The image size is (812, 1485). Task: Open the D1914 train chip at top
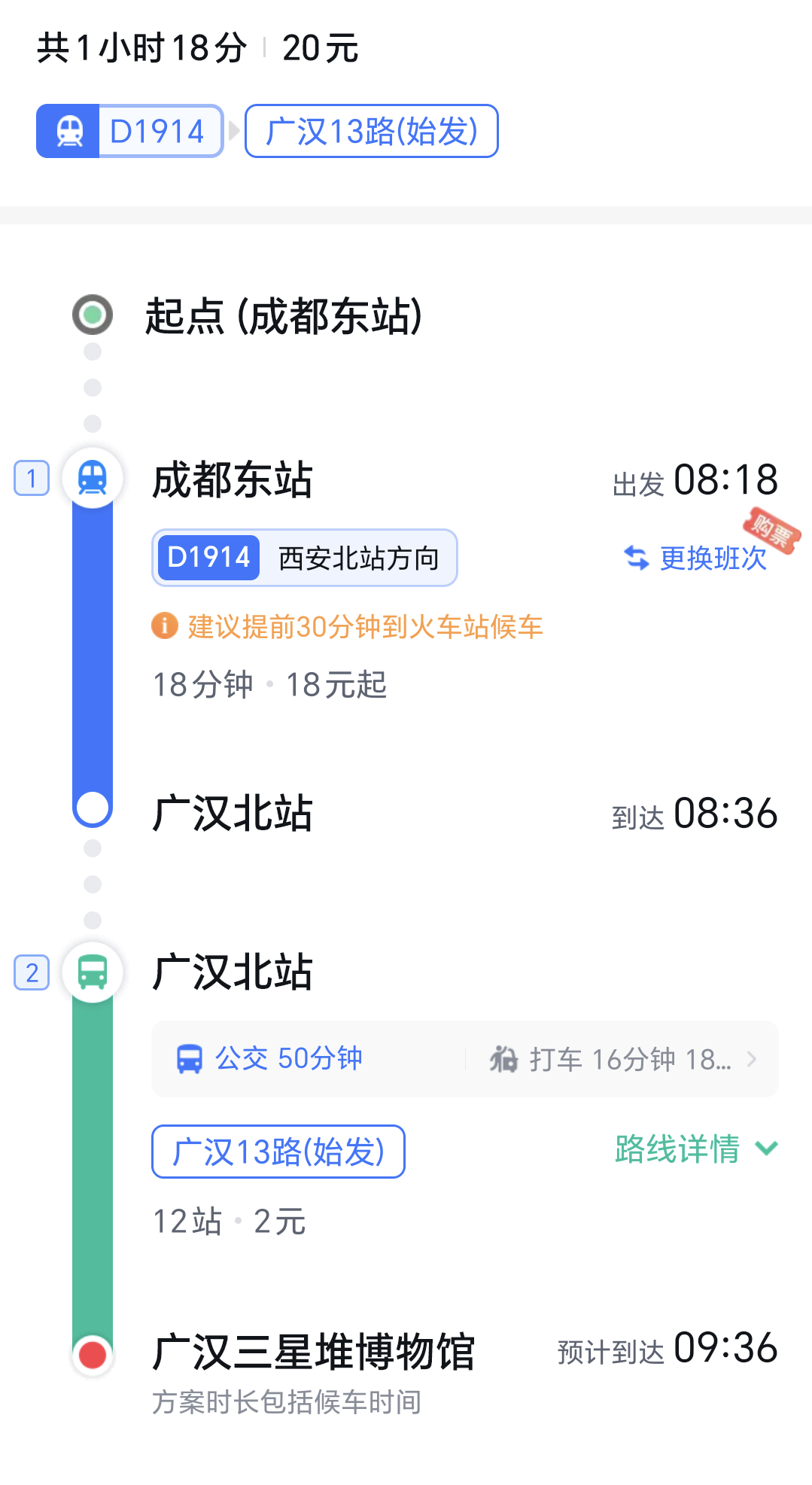pyautogui.click(x=130, y=131)
